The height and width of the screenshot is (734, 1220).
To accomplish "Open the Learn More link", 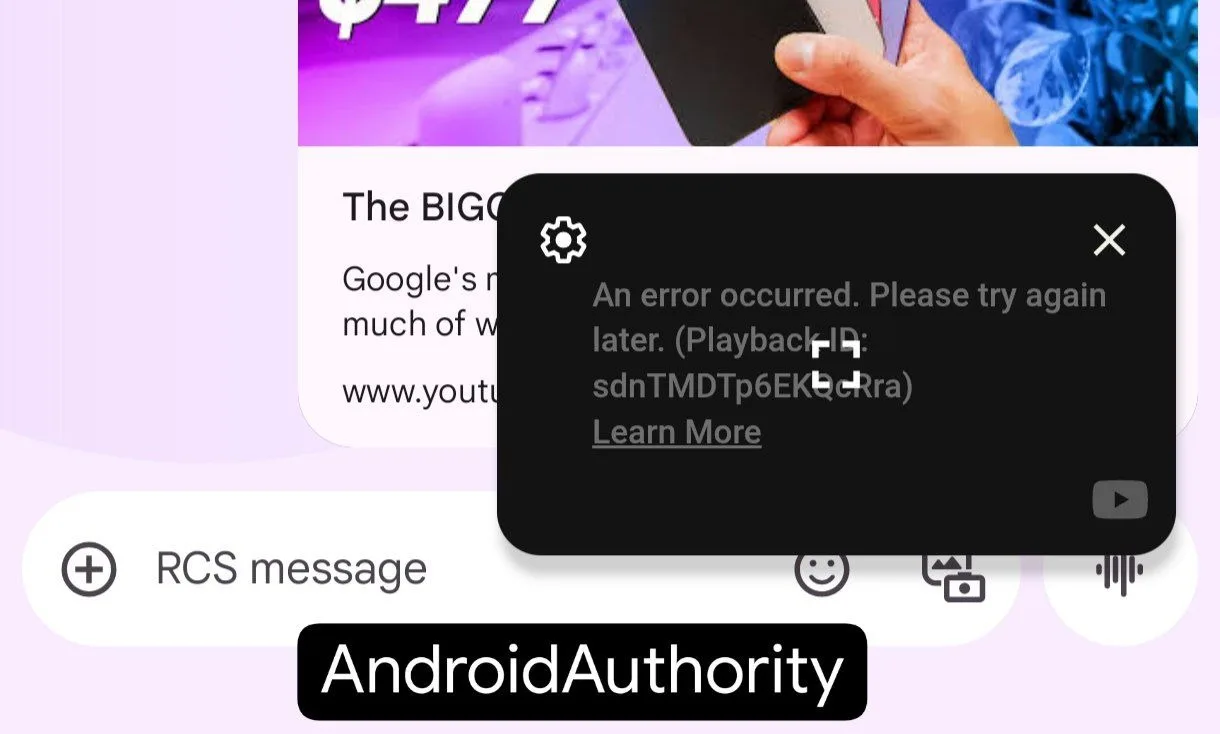I will 677,432.
